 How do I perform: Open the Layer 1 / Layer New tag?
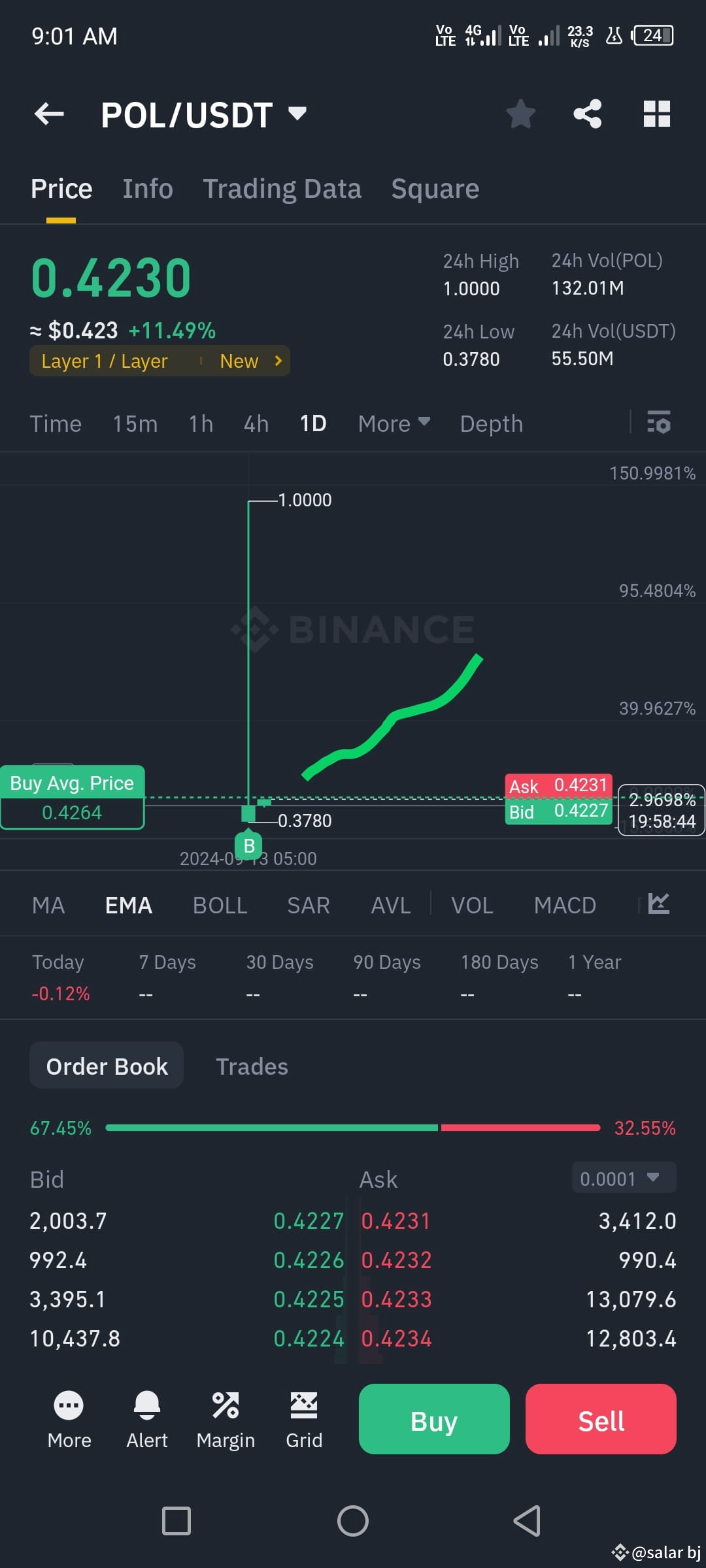pyautogui.click(x=159, y=361)
